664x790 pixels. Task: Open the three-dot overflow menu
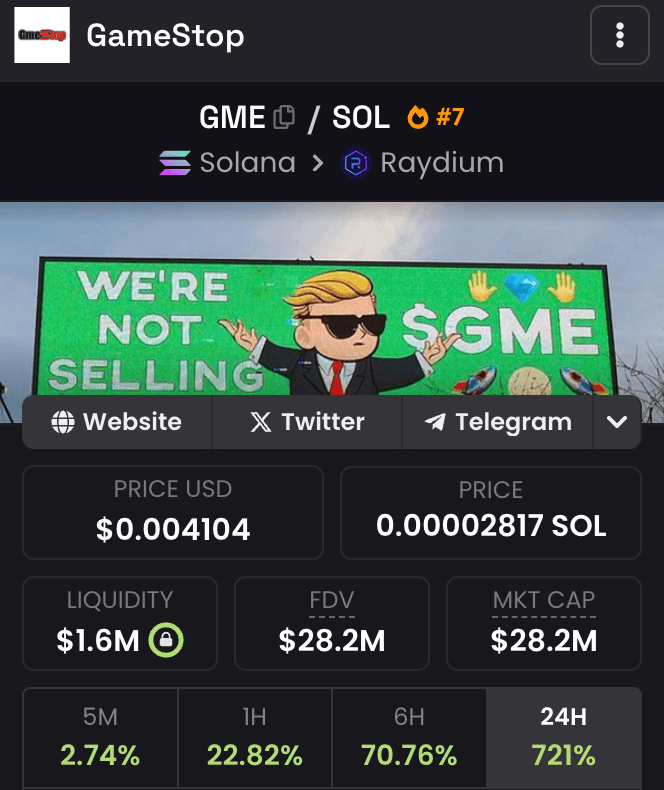(620, 36)
